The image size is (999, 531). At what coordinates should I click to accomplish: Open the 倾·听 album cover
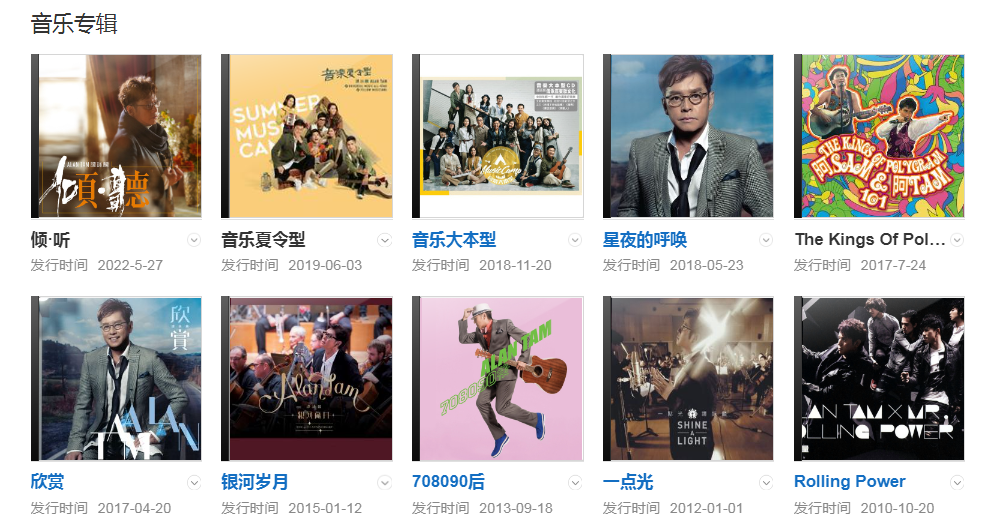pyautogui.click(x=116, y=136)
